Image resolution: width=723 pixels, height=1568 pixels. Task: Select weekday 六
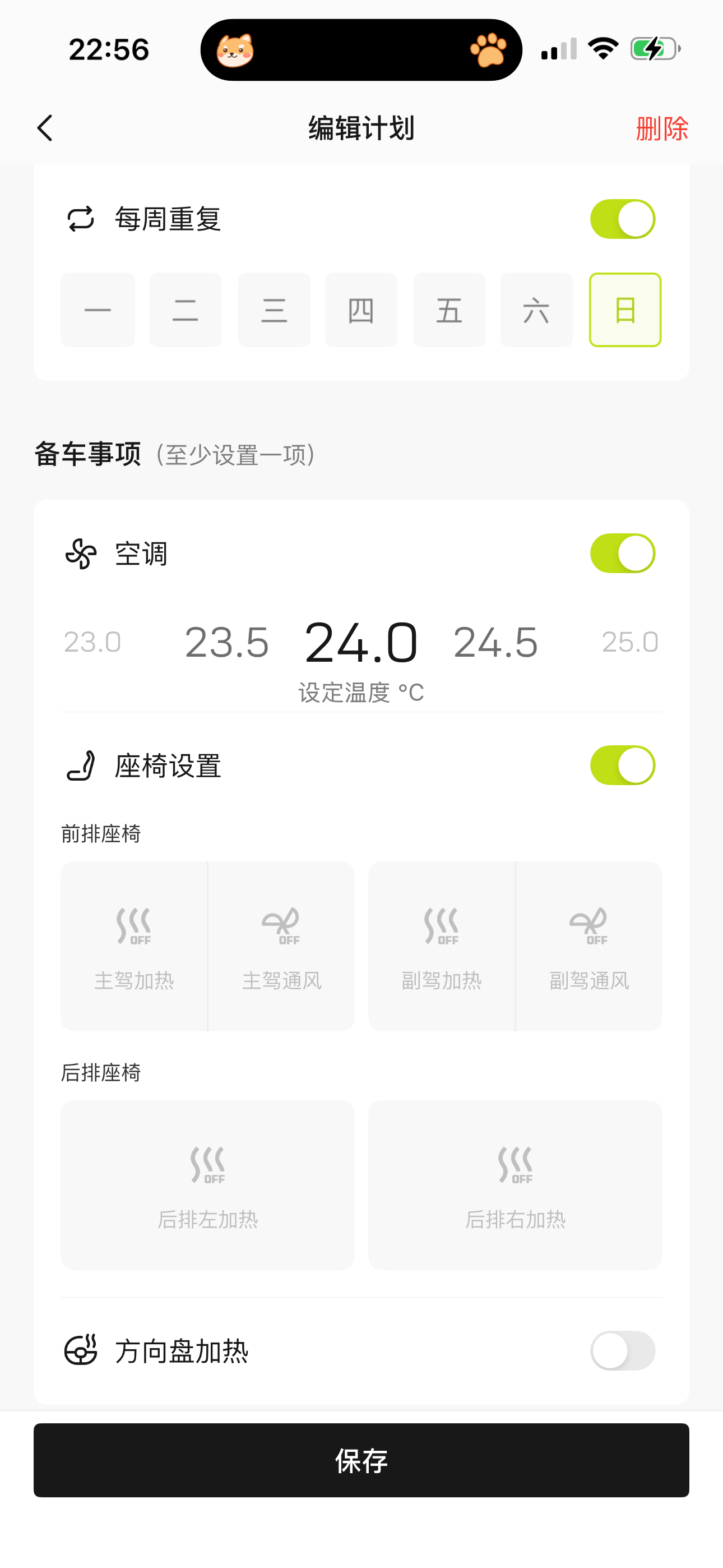(536, 310)
